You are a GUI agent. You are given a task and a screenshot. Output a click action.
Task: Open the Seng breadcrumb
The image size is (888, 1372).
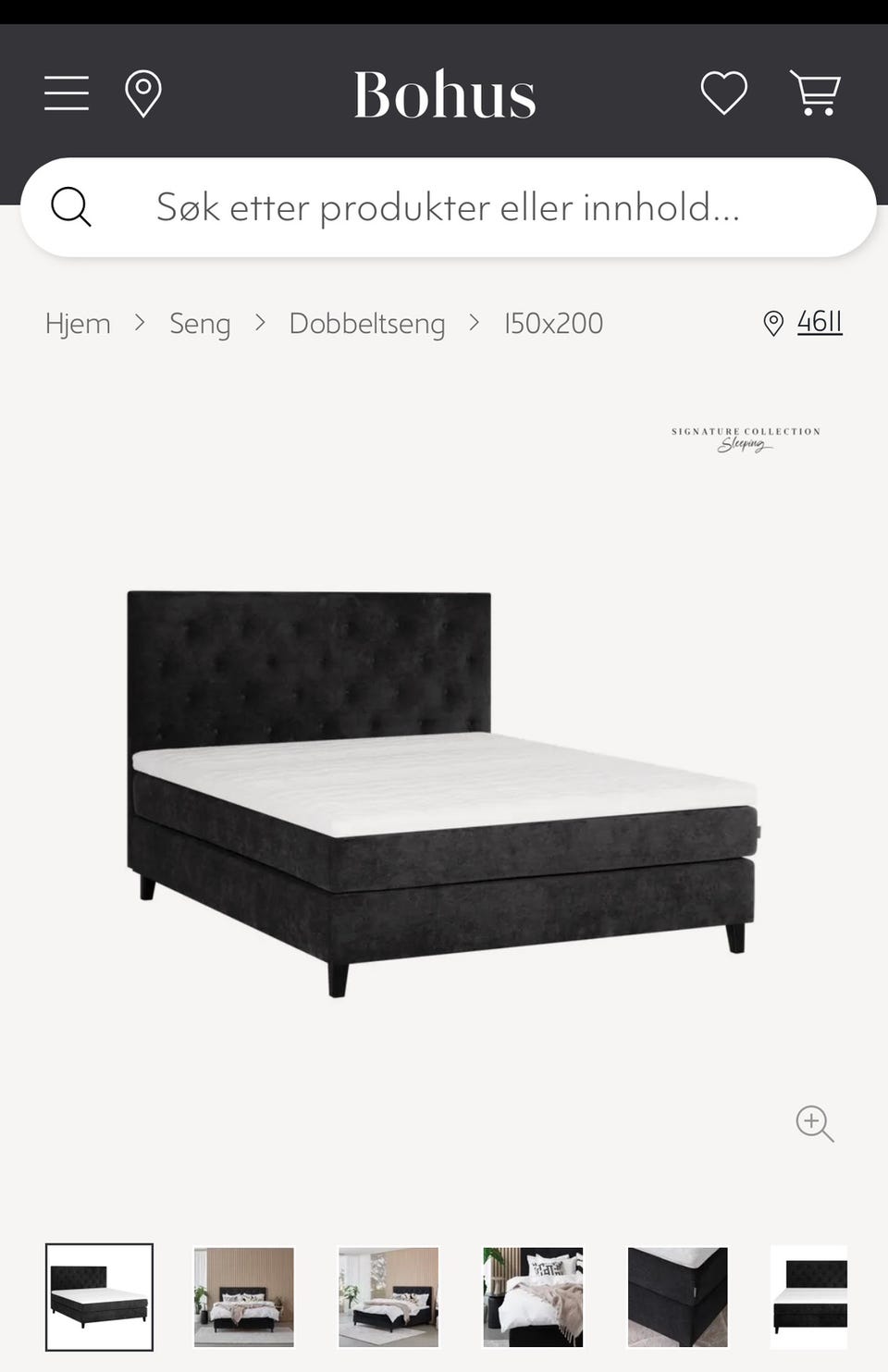click(x=200, y=324)
